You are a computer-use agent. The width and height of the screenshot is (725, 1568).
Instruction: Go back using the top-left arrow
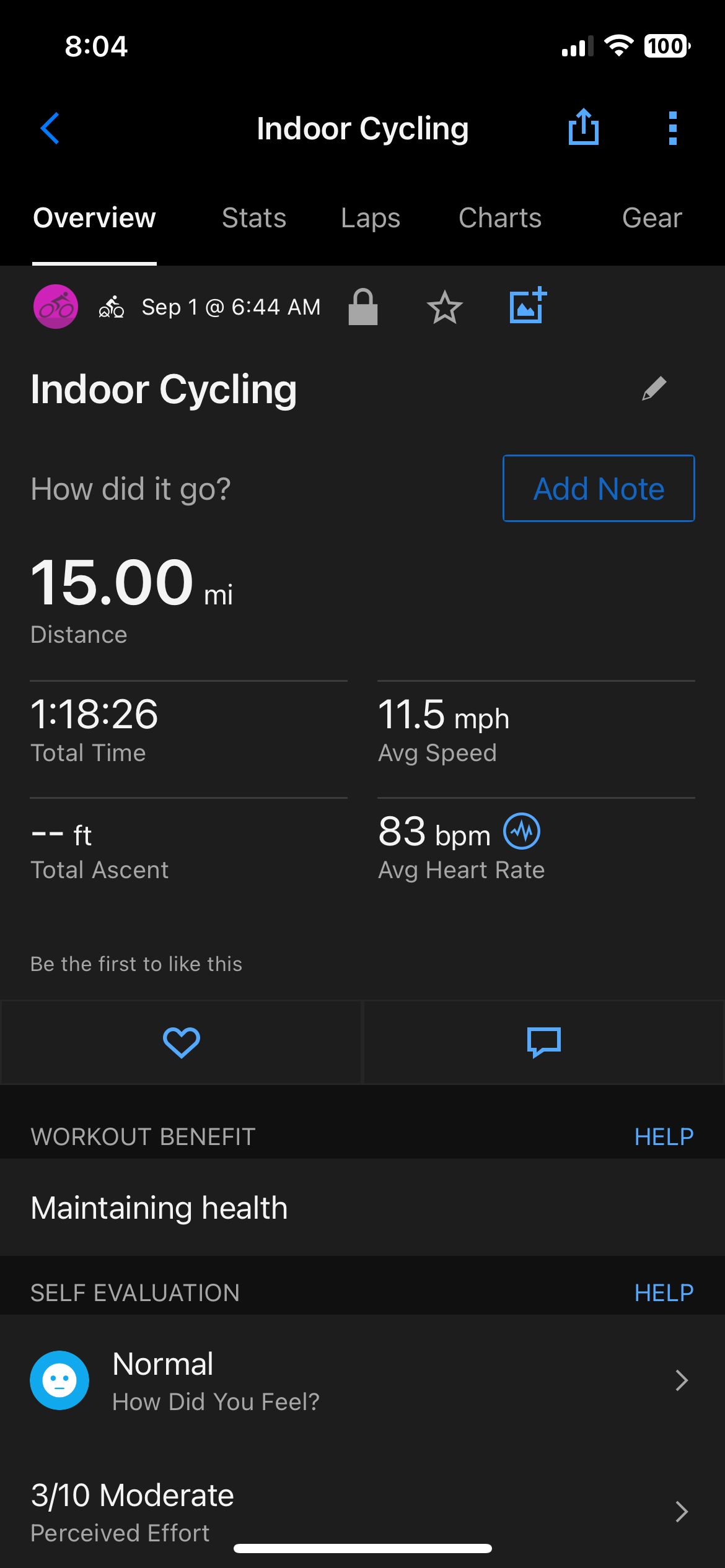pyautogui.click(x=50, y=128)
